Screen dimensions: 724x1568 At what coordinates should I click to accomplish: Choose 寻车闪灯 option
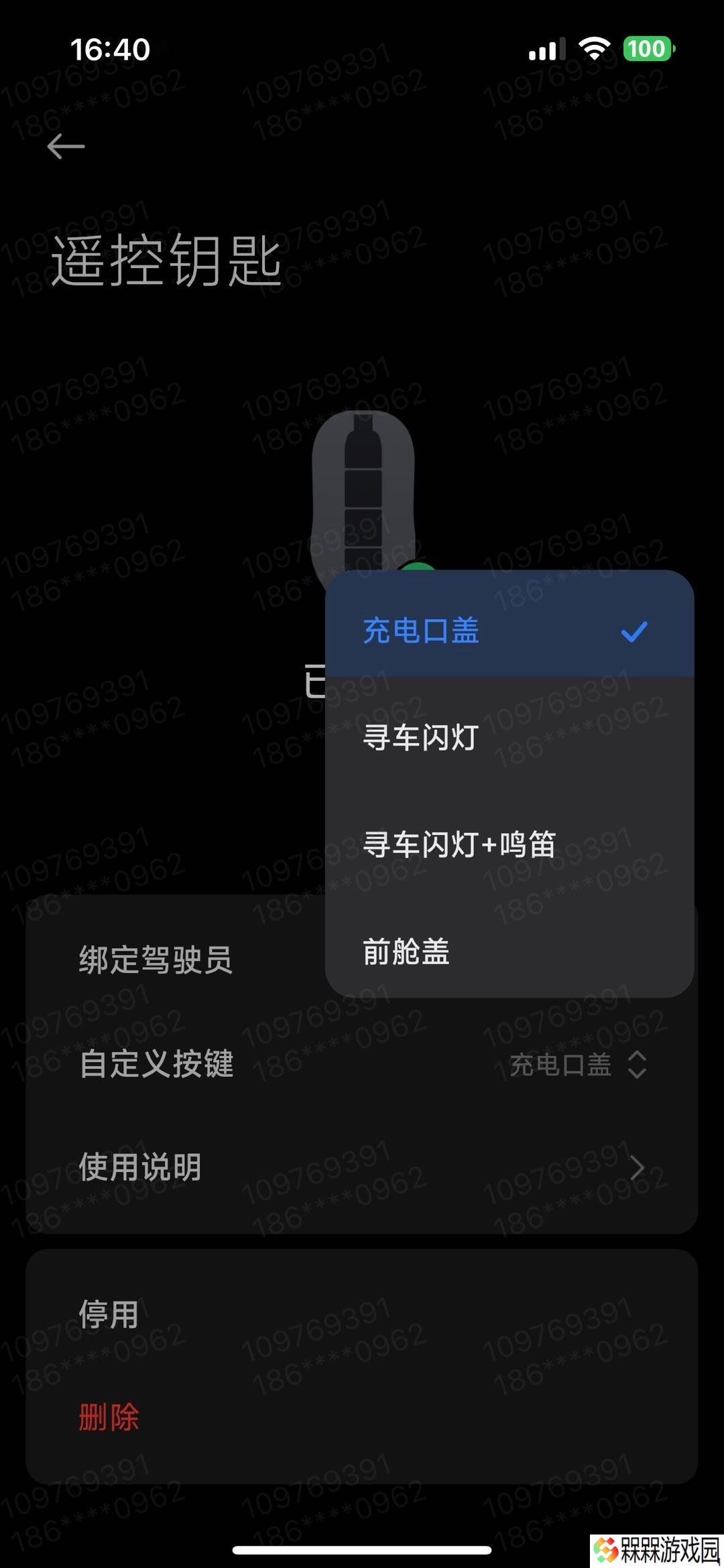[x=508, y=737]
